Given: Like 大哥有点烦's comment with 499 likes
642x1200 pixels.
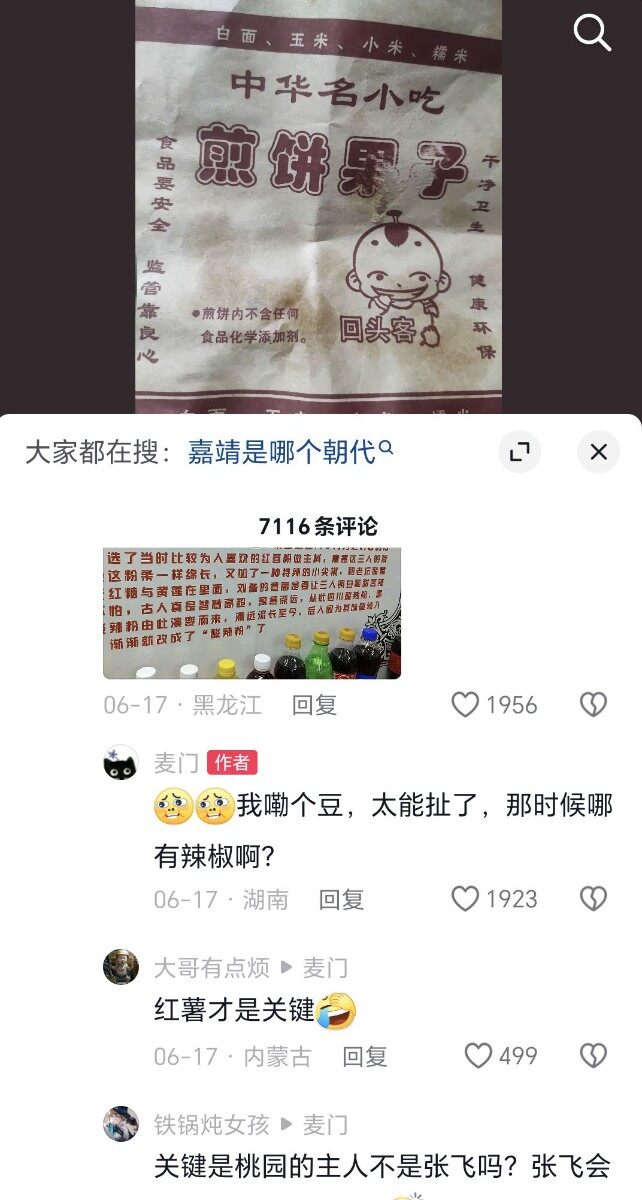Looking at the screenshot, I should tap(479, 1056).
